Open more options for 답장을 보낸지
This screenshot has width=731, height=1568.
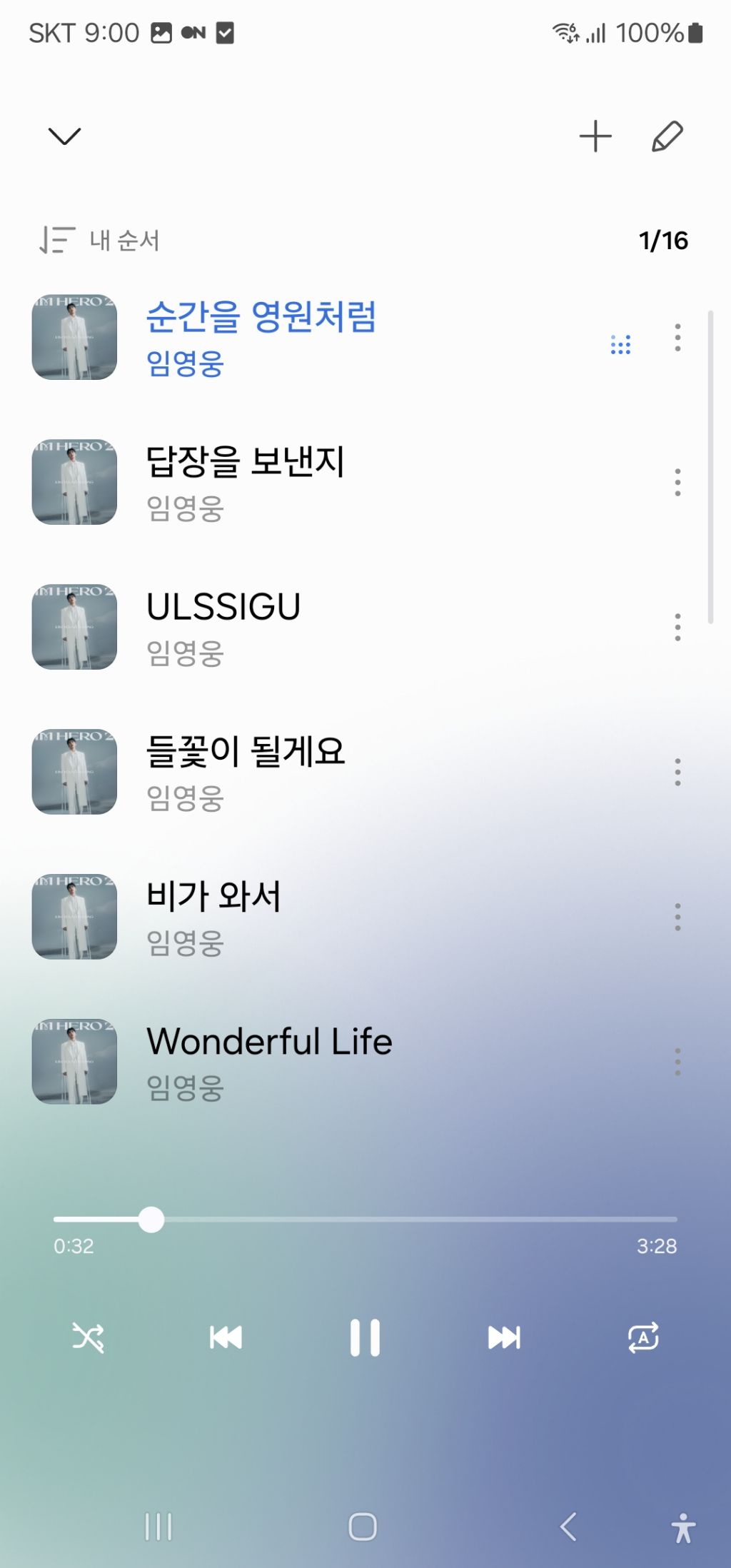[x=677, y=483]
